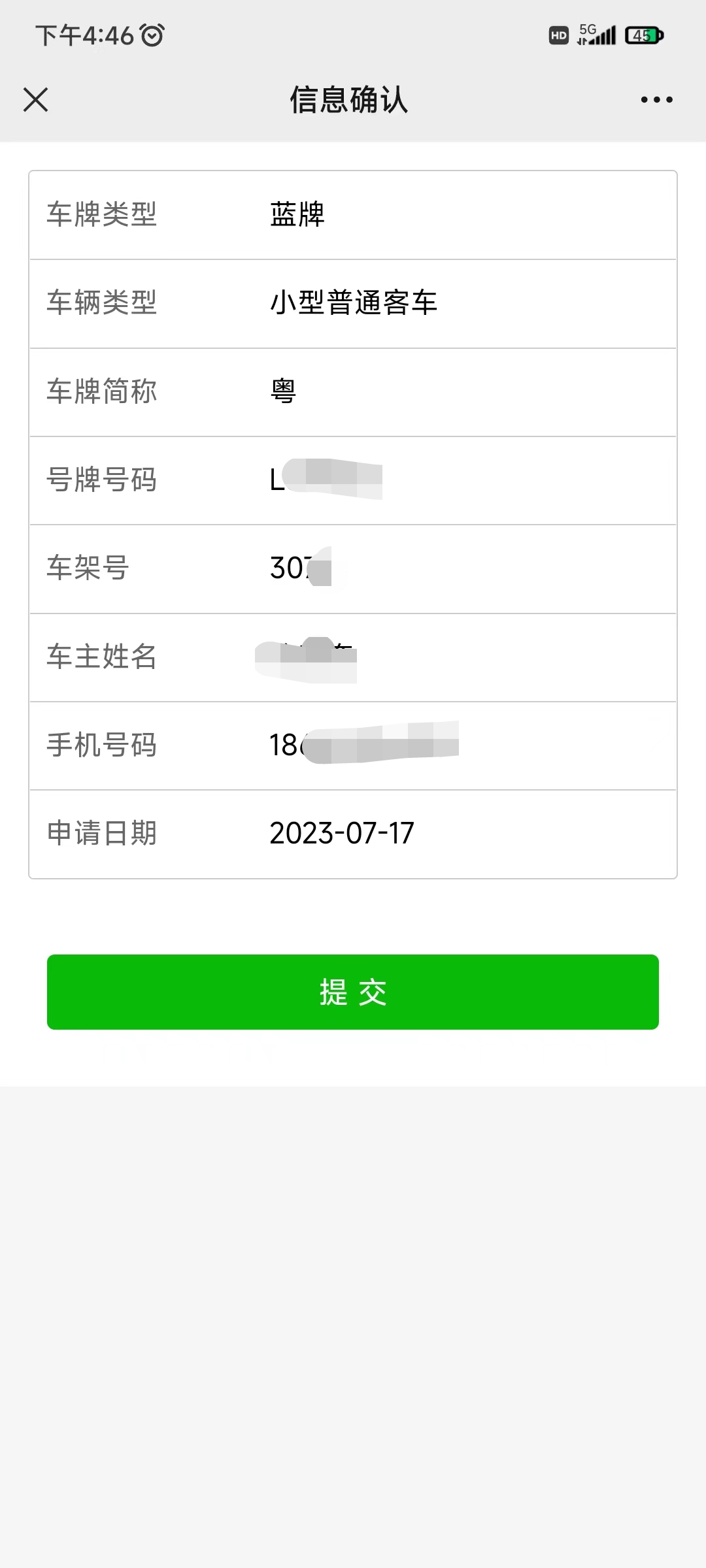The height and width of the screenshot is (1568, 706).
Task: Tap the 提交 submit button
Action: [353, 992]
